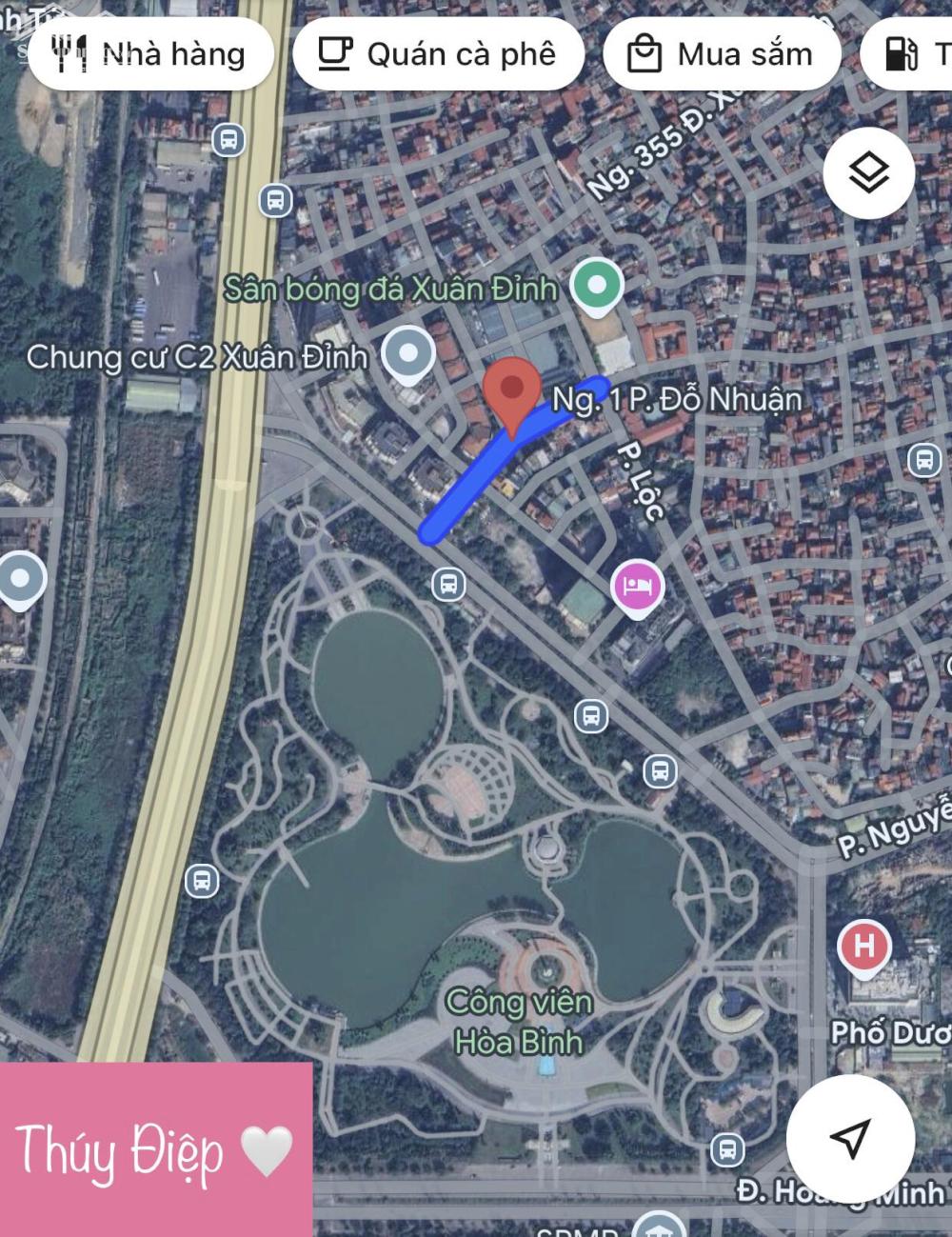Center map on my location
Viewport: 952px width, 1237px height.
coord(850,1137)
